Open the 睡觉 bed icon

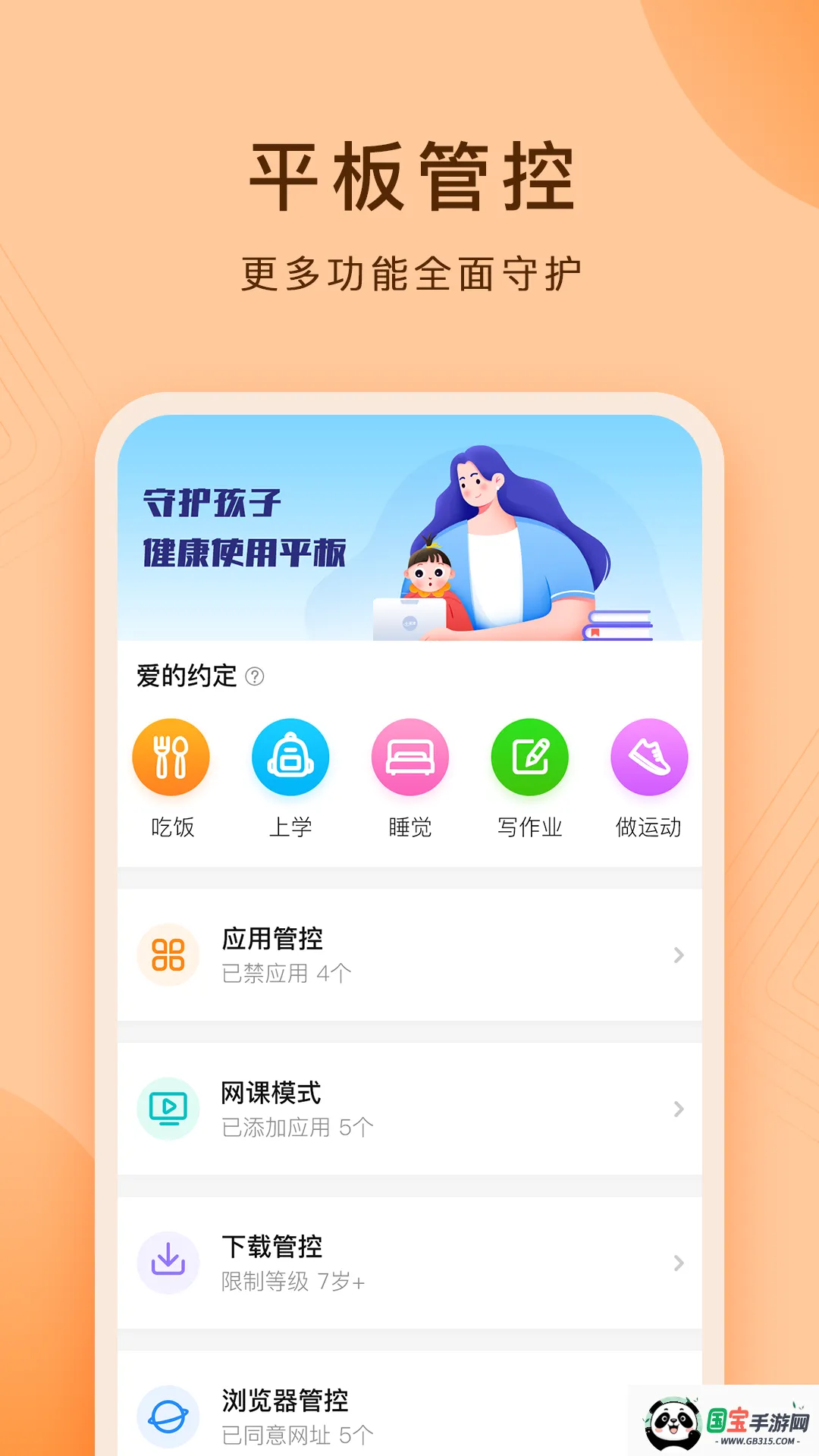[410, 757]
